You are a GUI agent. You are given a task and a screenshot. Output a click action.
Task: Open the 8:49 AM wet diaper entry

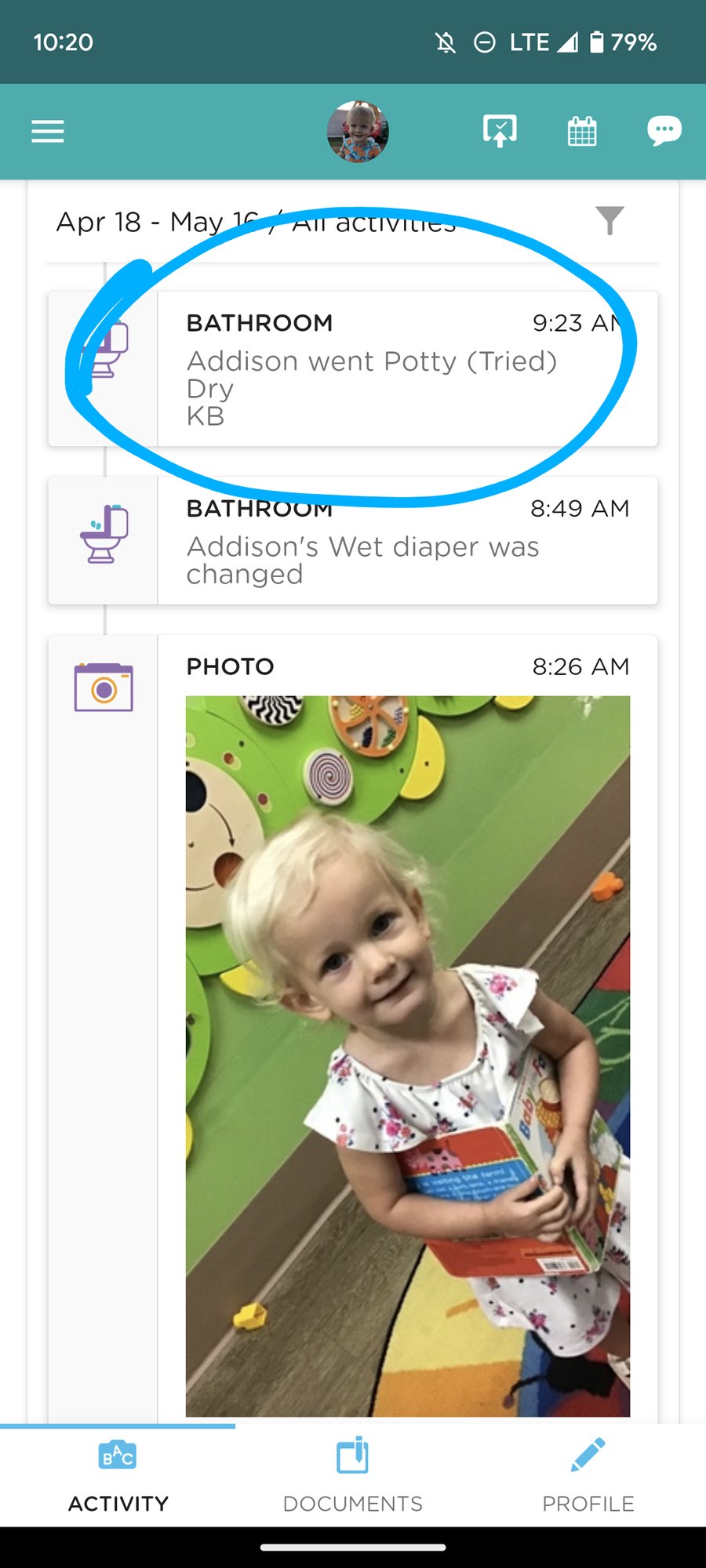pyautogui.click(x=353, y=540)
